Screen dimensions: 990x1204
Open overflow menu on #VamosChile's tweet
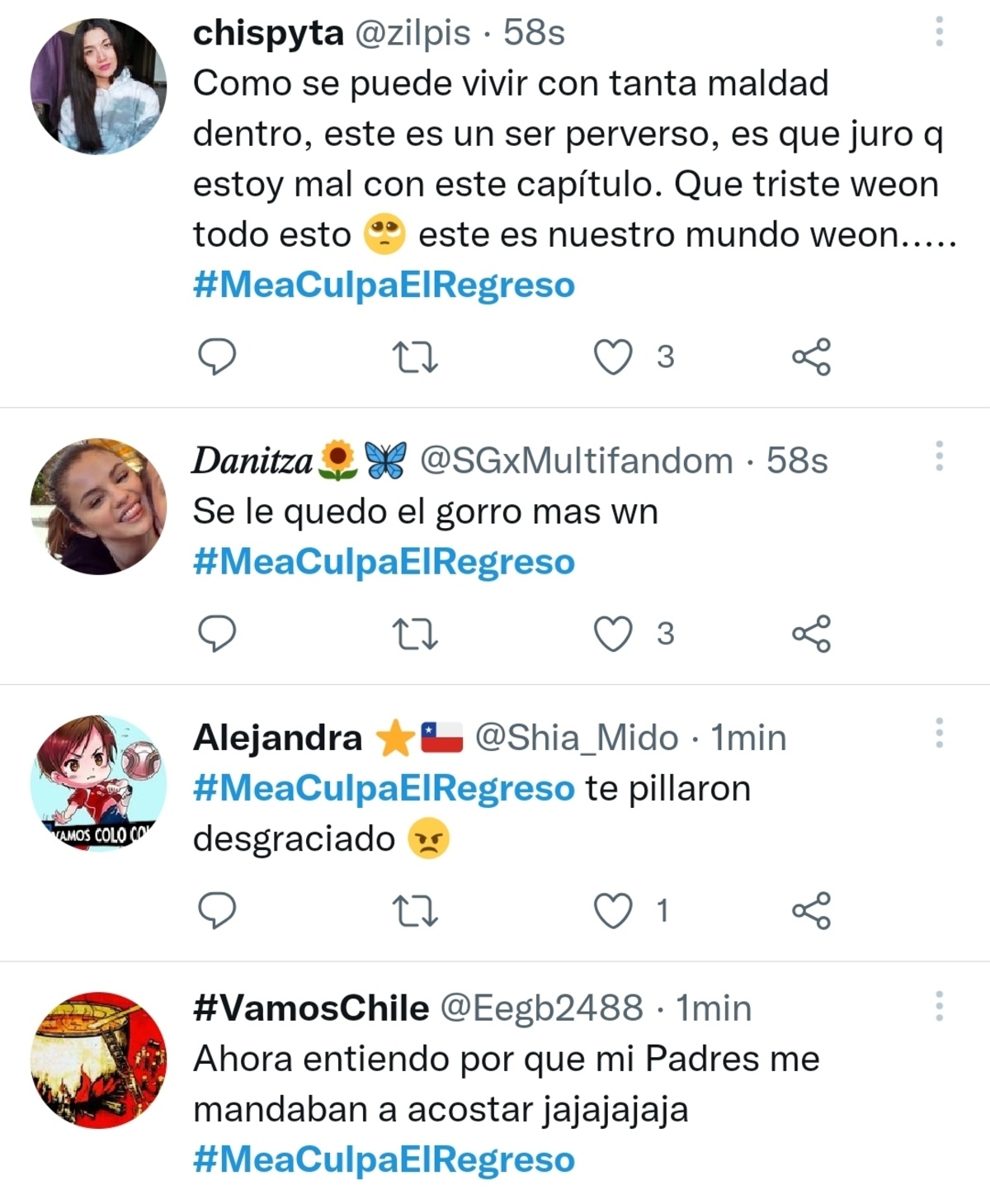939,1006
